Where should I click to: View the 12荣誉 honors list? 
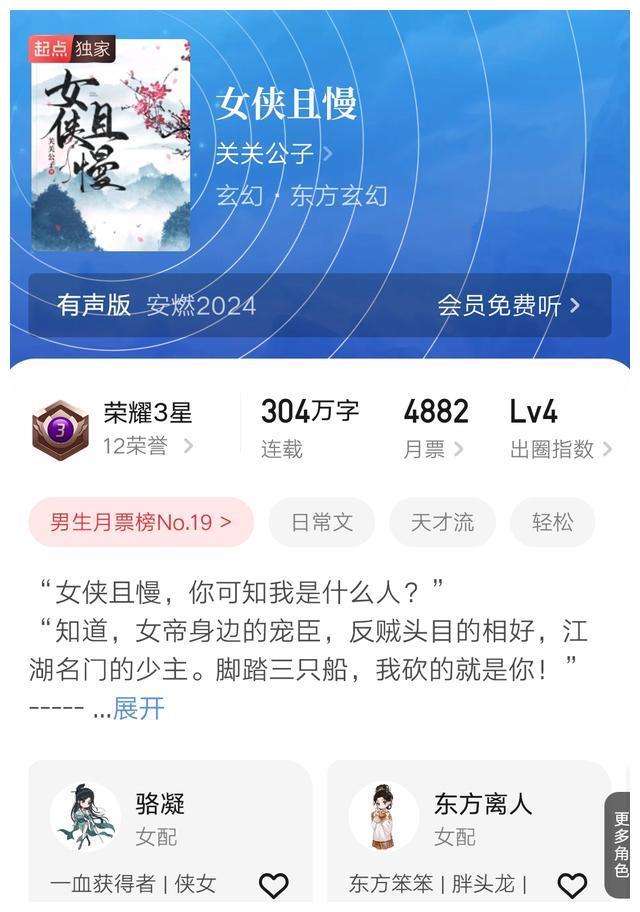coord(148,446)
